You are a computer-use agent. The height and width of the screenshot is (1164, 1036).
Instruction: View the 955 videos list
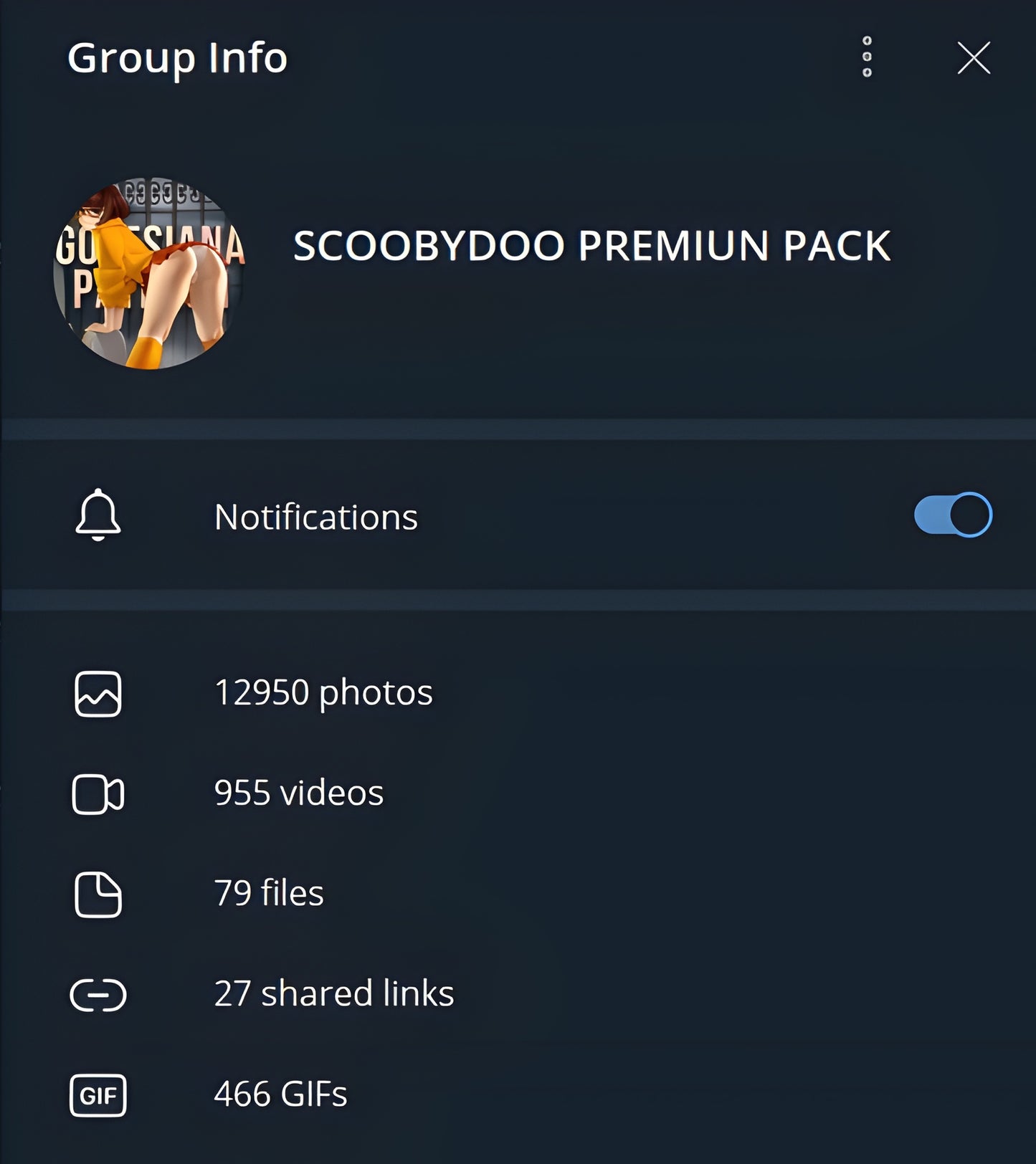pos(299,793)
